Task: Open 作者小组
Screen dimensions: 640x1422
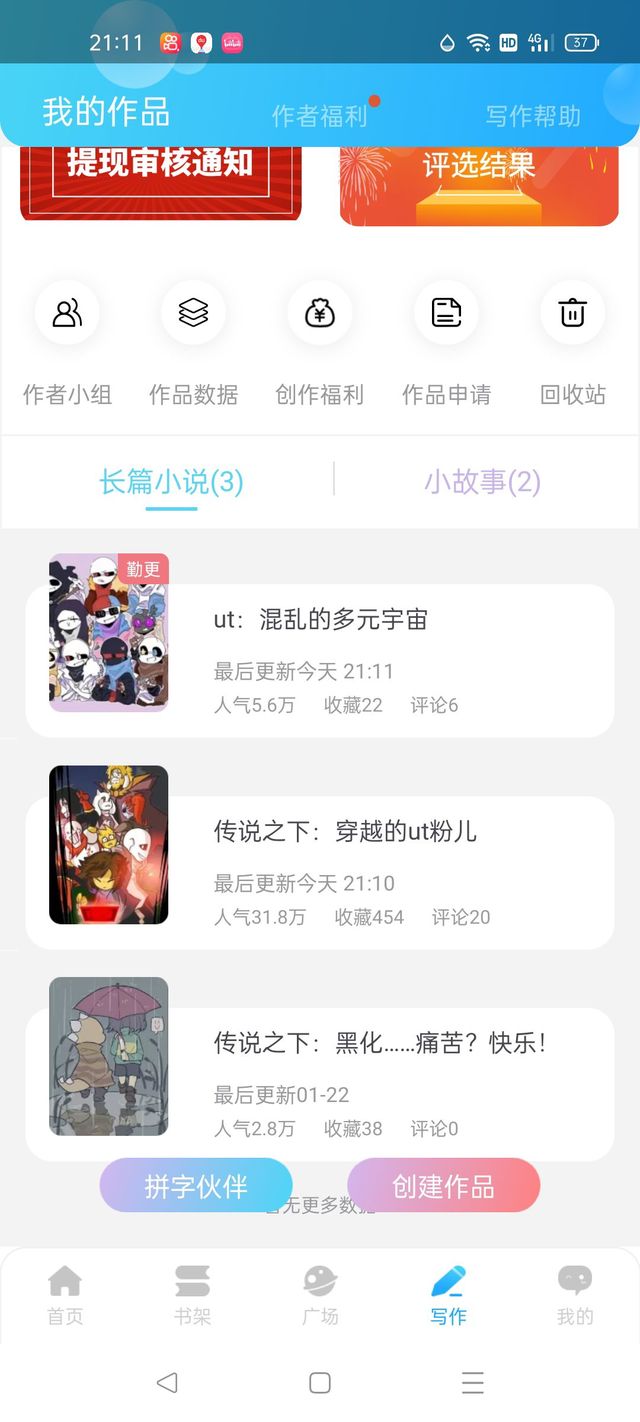Action: (x=67, y=341)
